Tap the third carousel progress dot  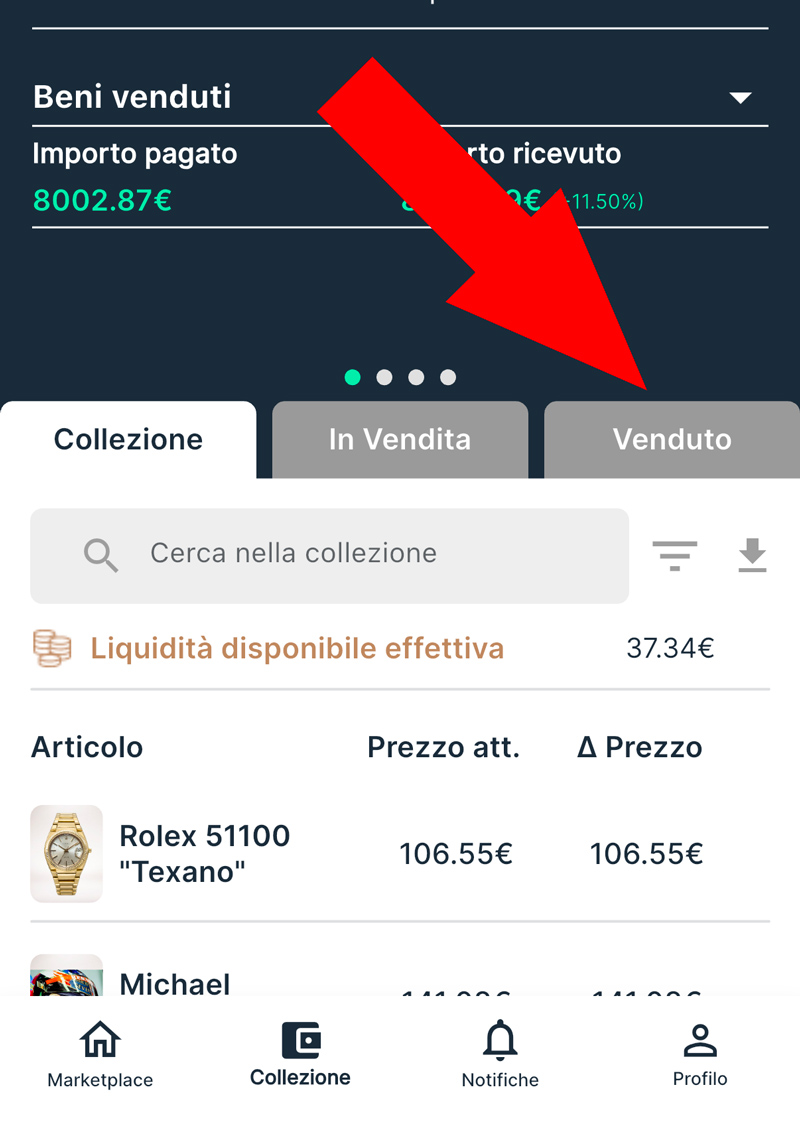pos(416,377)
